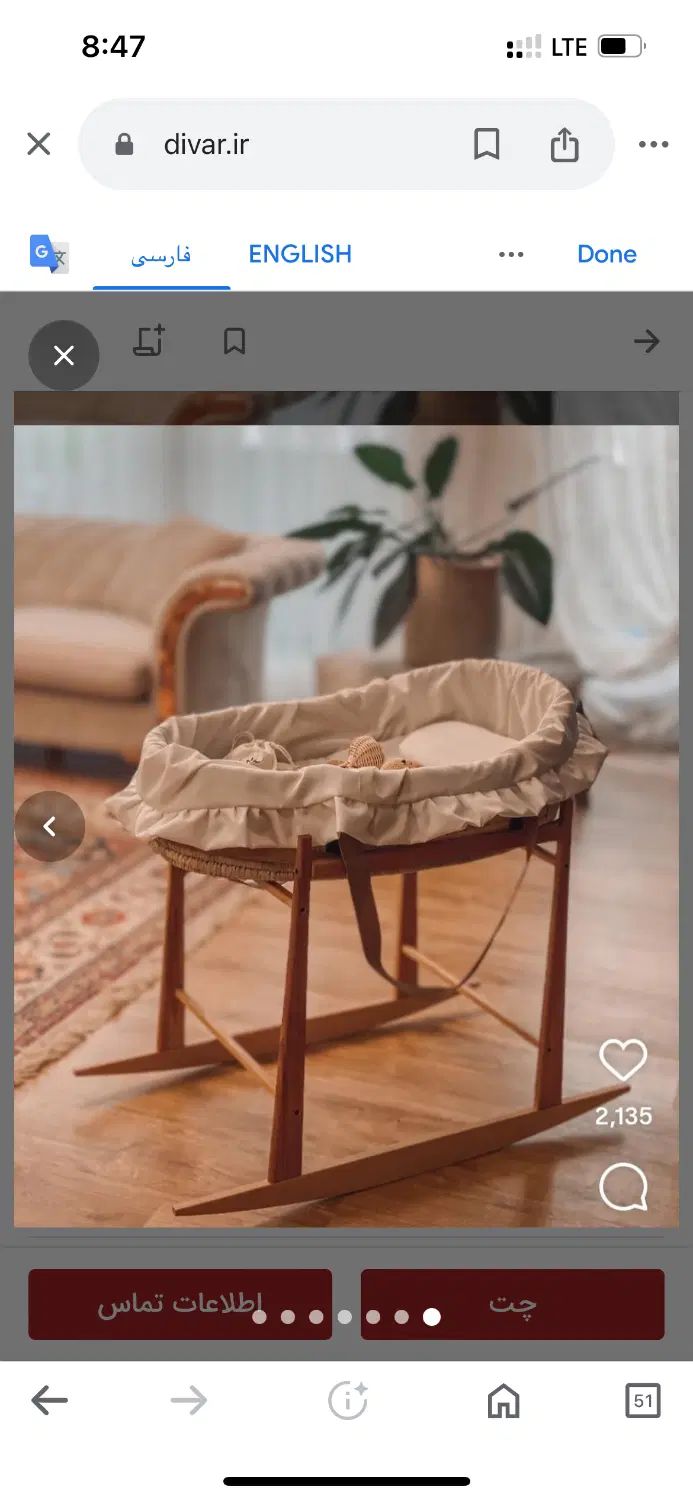The width and height of the screenshot is (693, 1500).
Task: Close the browser tab with X
Action: 38,145
